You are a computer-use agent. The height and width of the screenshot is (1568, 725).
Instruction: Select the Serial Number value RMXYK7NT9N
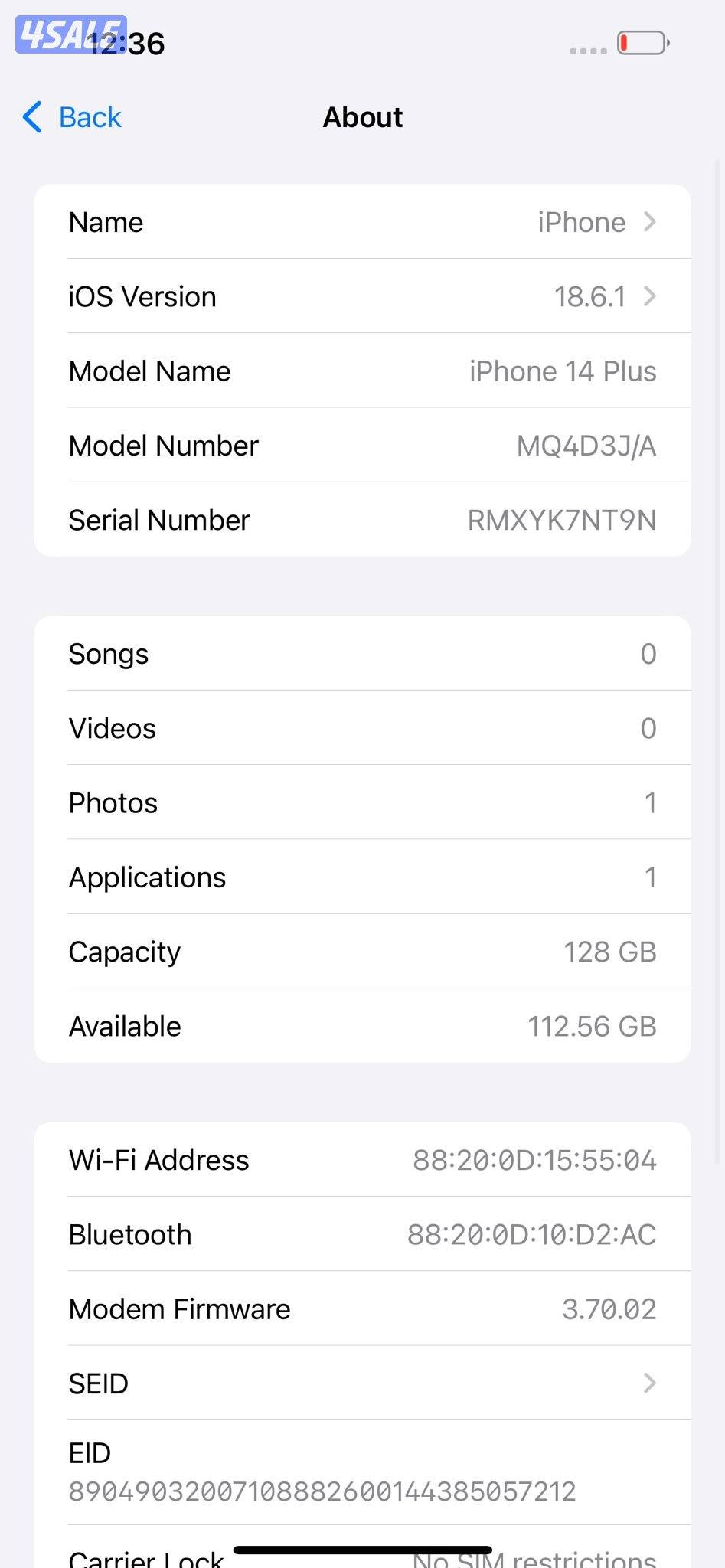pyautogui.click(x=562, y=520)
